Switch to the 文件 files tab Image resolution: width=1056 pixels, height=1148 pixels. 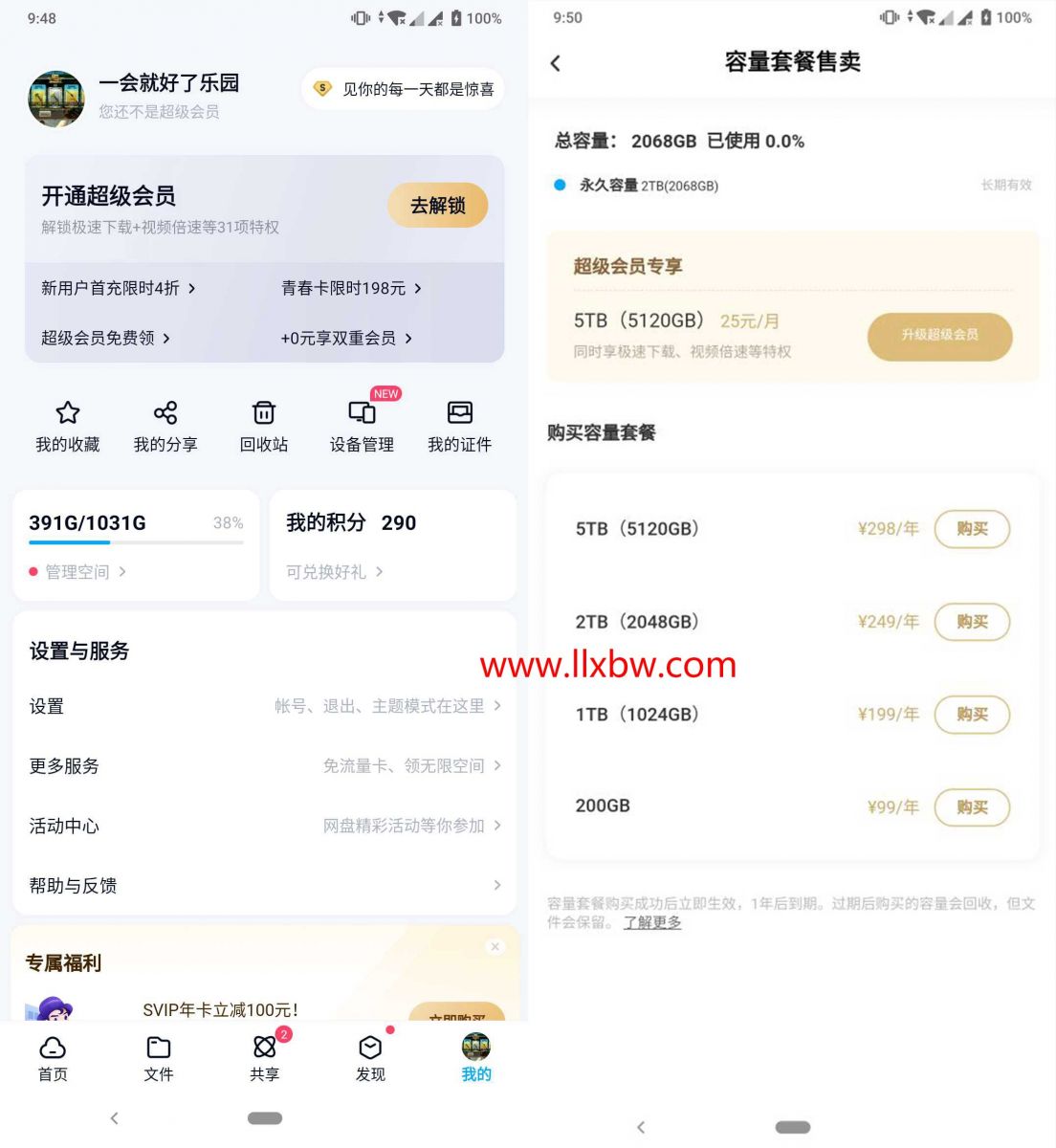[x=159, y=1058]
